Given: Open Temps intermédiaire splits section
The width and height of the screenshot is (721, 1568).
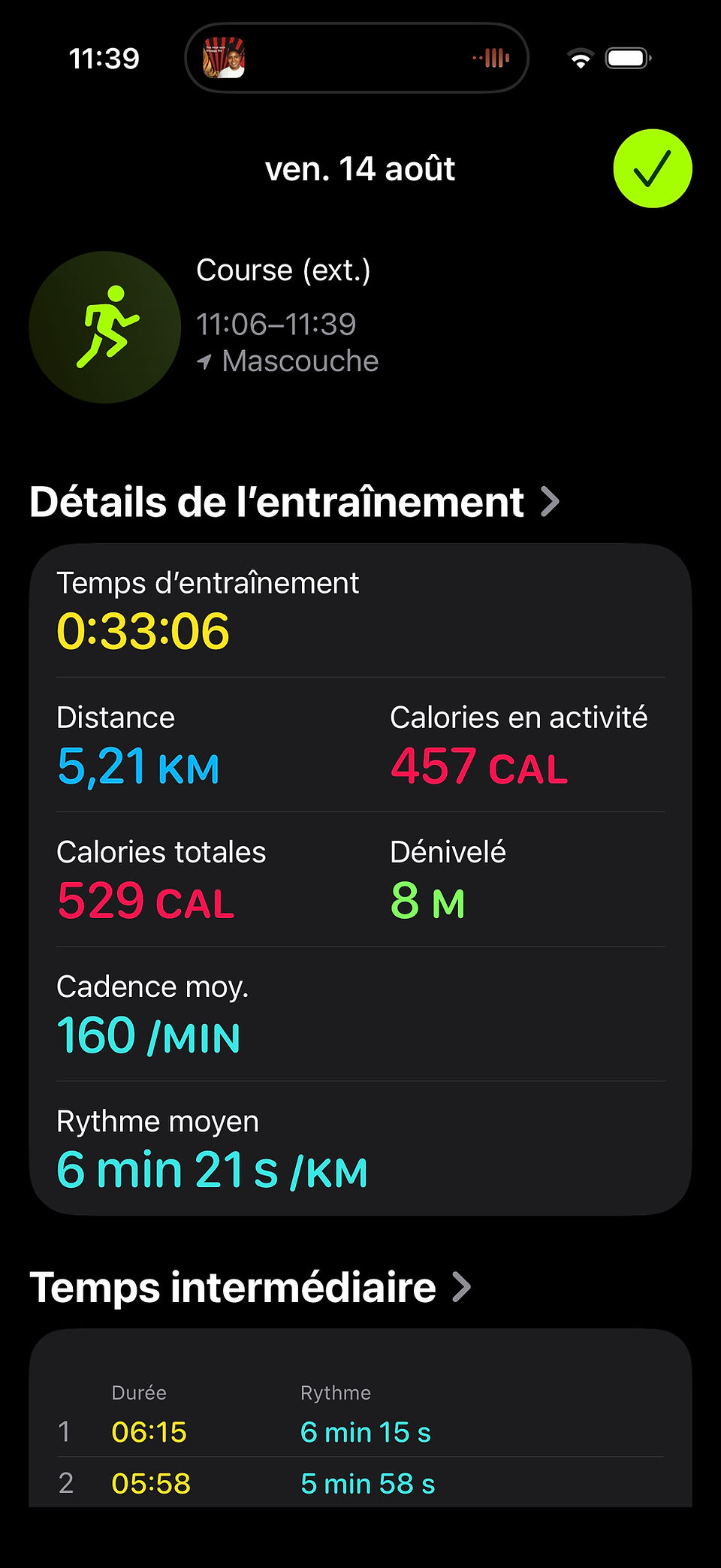Looking at the screenshot, I should pos(250,1287).
